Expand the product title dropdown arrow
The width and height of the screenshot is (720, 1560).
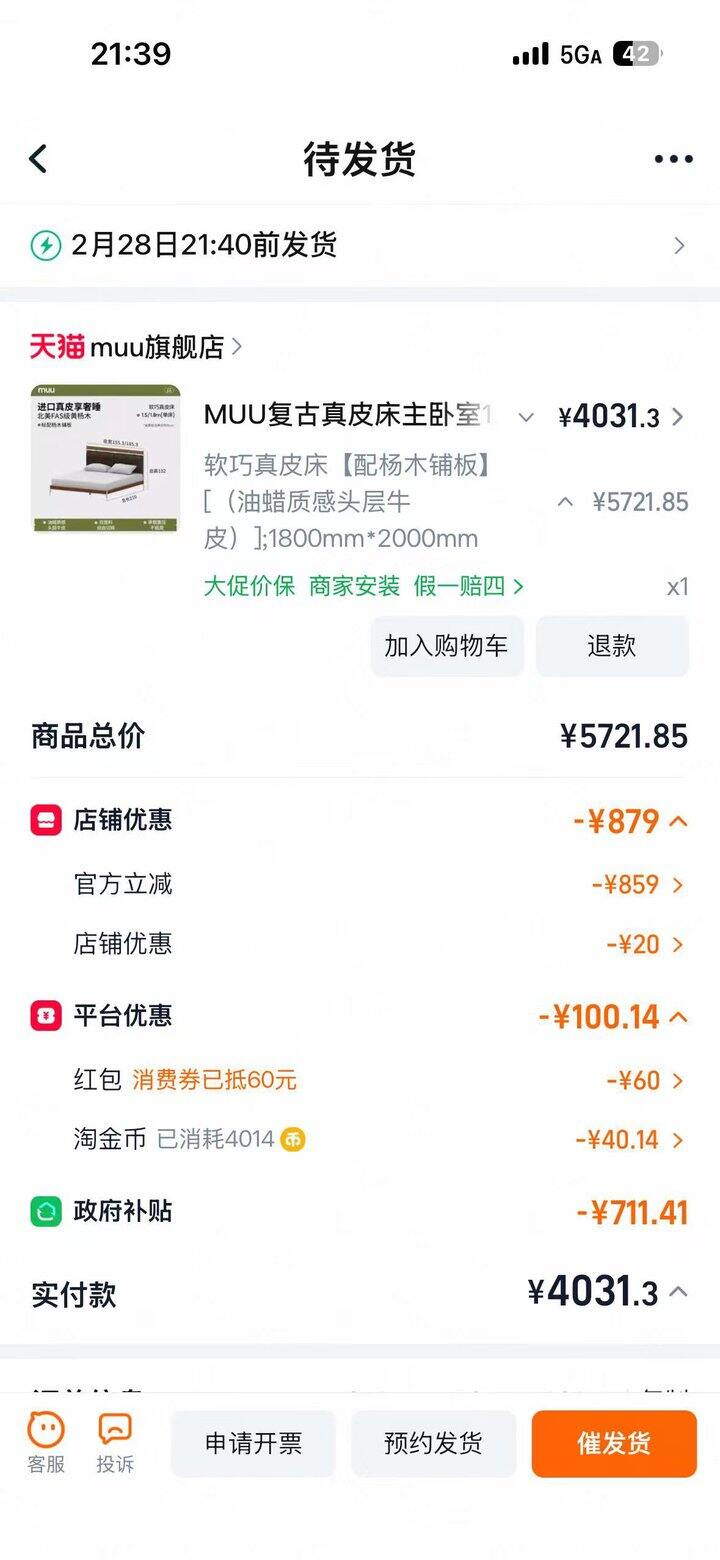point(526,418)
